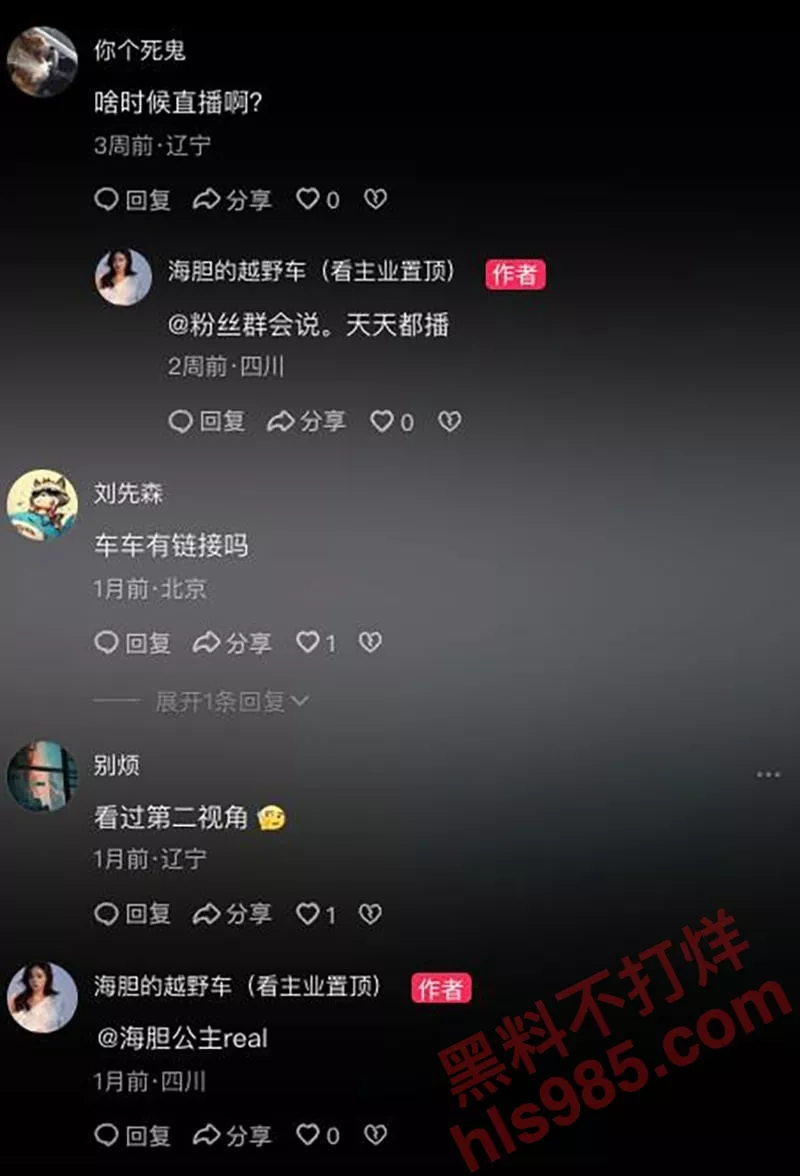Like 别烦's comment
This screenshot has width=800, height=1176.
coord(308,914)
